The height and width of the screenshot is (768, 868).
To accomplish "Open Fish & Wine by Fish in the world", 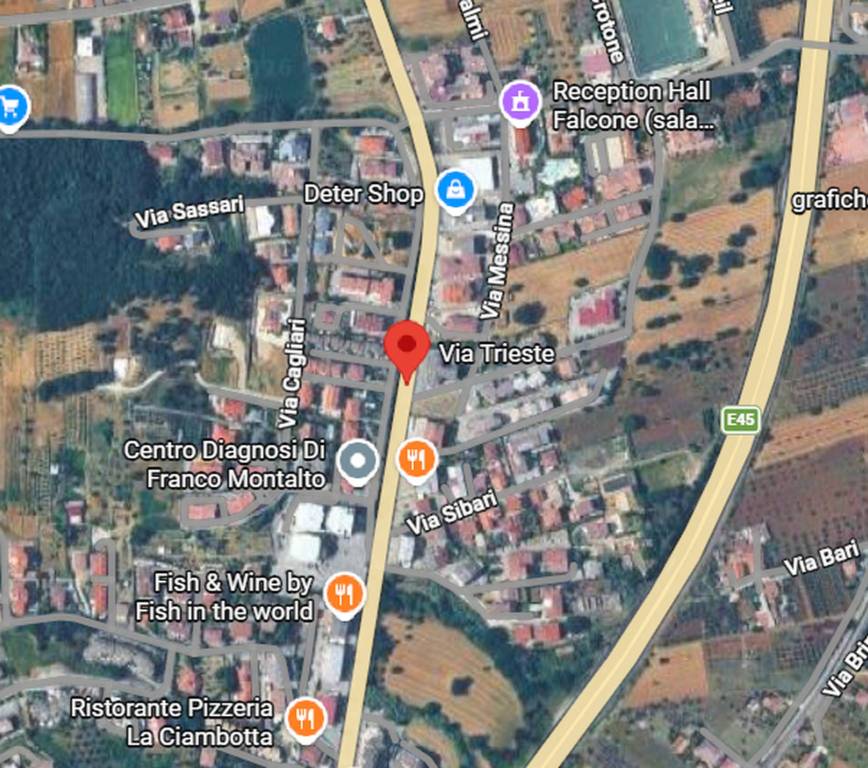I will 344,595.
